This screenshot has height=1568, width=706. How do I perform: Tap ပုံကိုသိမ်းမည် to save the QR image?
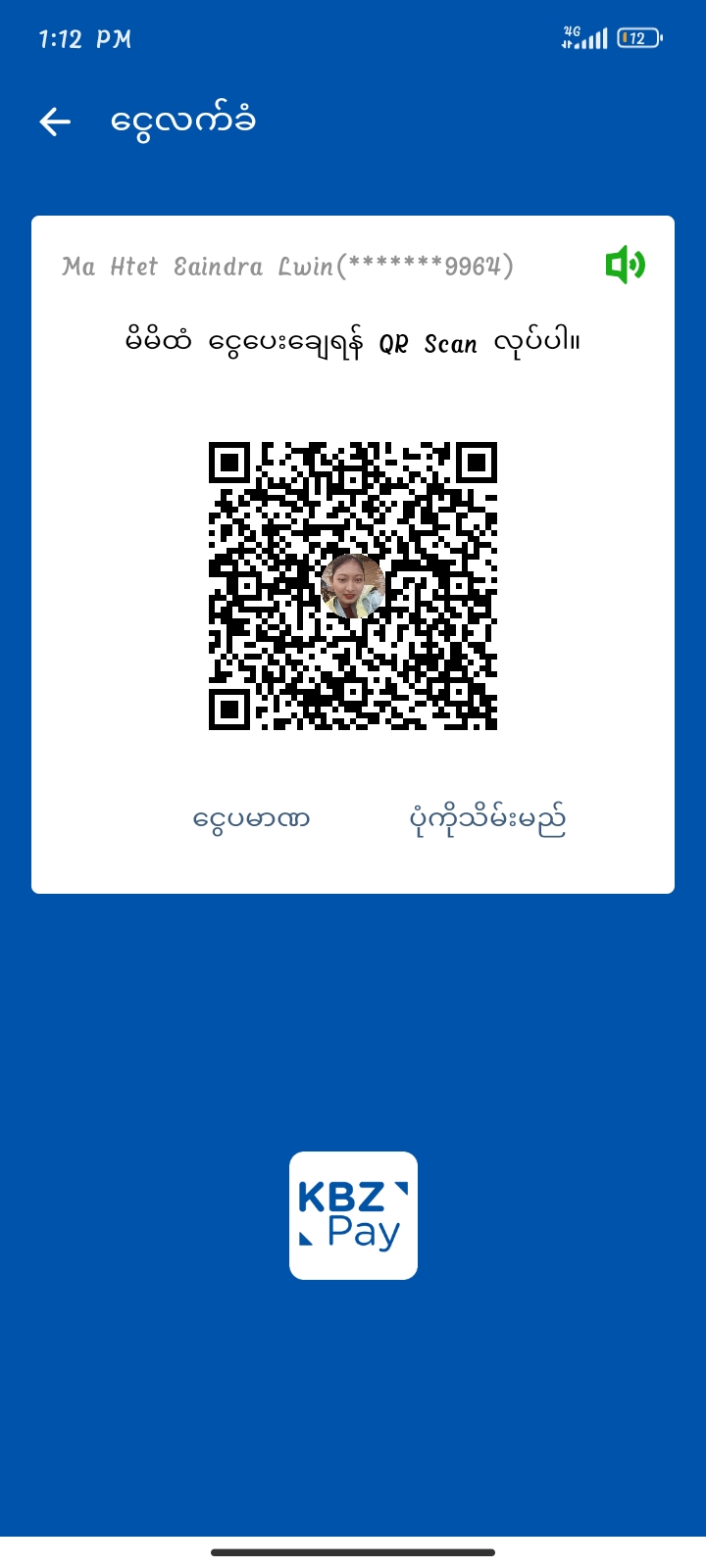pyautogui.click(x=487, y=819)
